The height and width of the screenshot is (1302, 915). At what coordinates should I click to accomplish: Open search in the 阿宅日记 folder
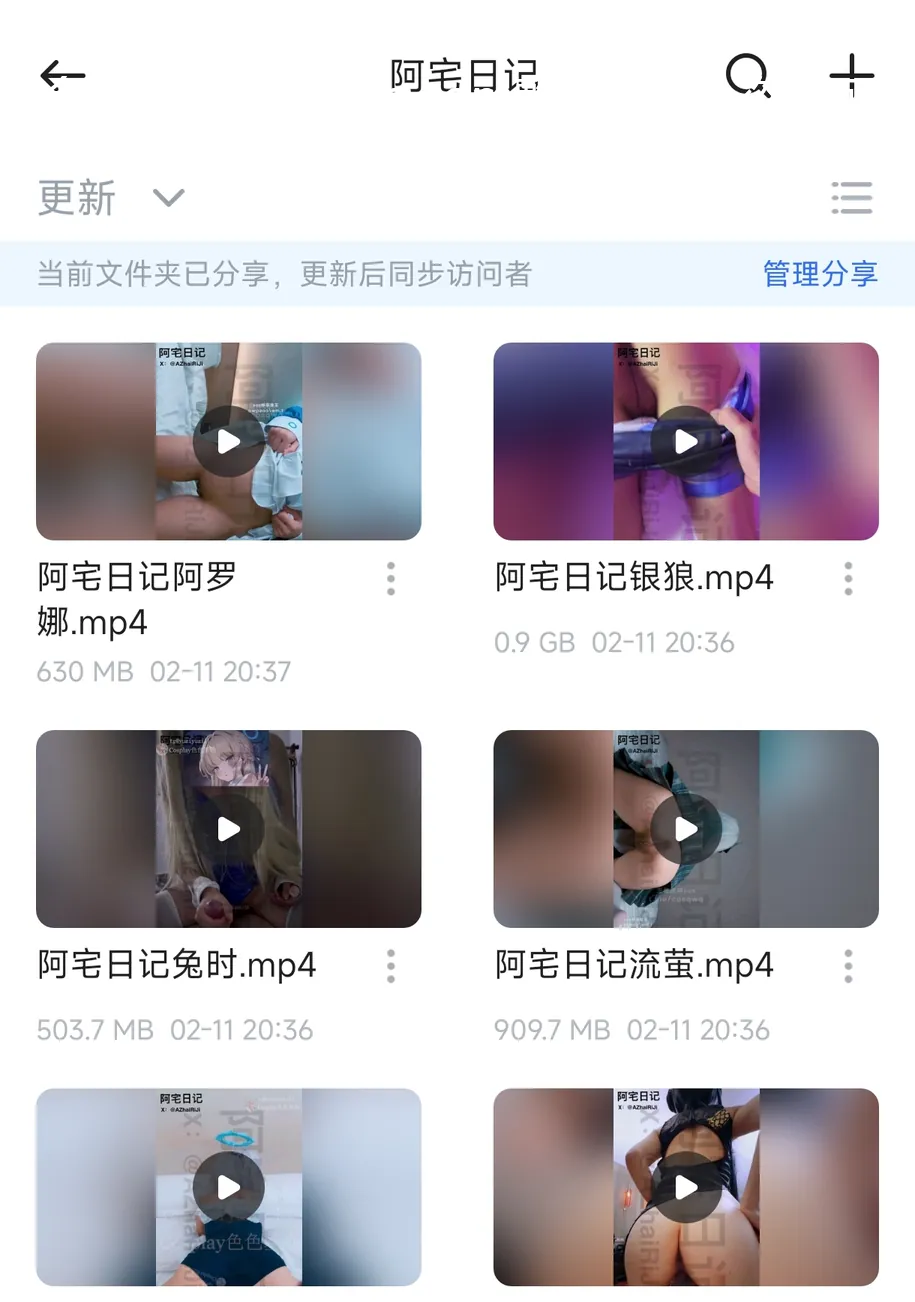tap(748, 75)
